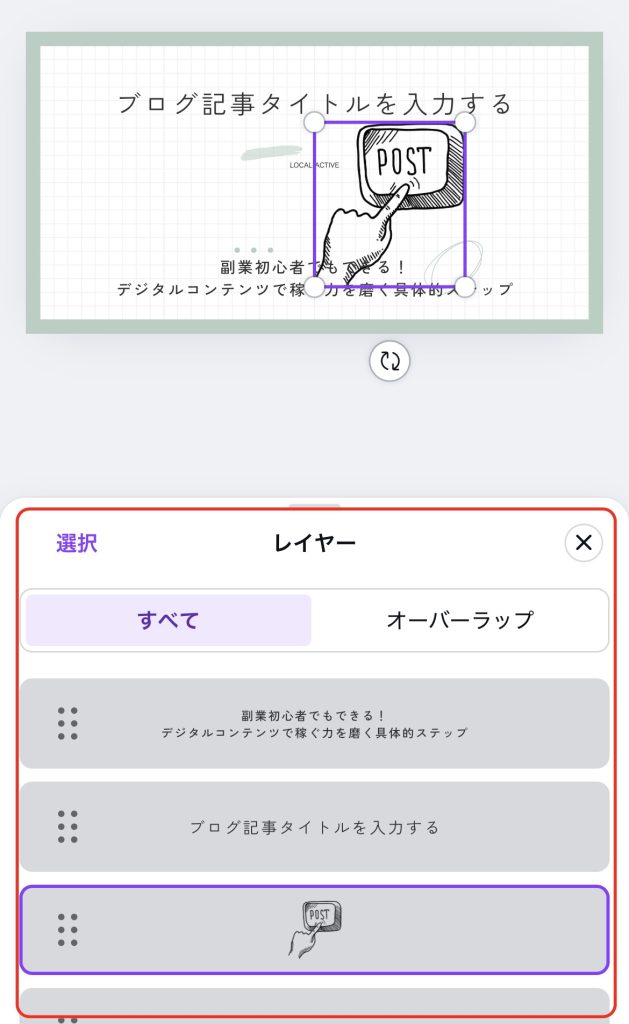Switch to the すべて tab

168,620
